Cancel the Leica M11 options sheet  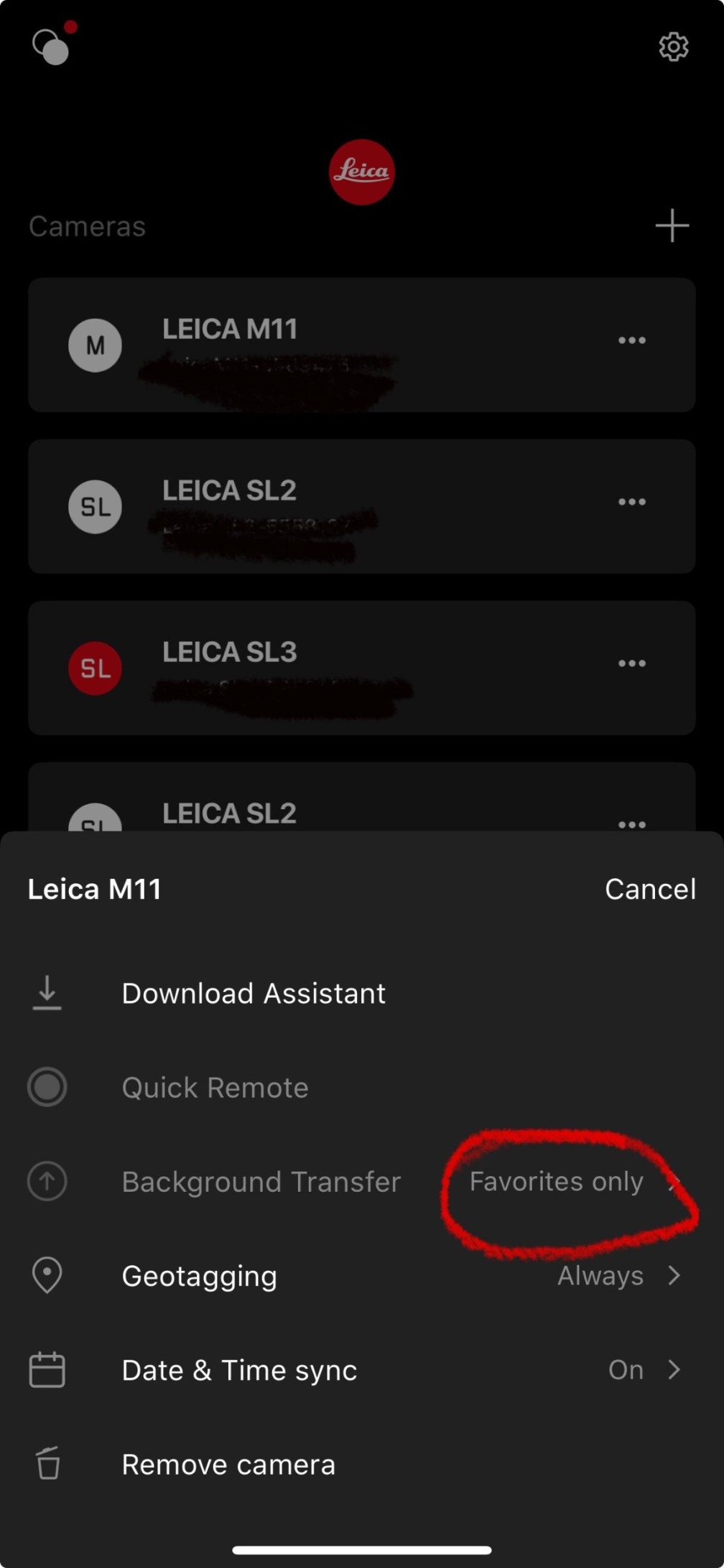click(x=650, y=889)
